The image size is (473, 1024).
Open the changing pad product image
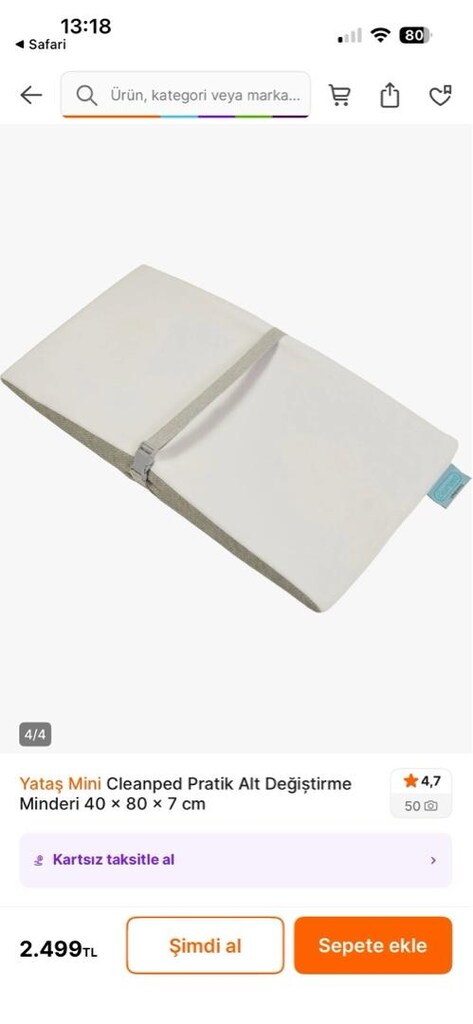pyautogui.click(x=236, y=438)
